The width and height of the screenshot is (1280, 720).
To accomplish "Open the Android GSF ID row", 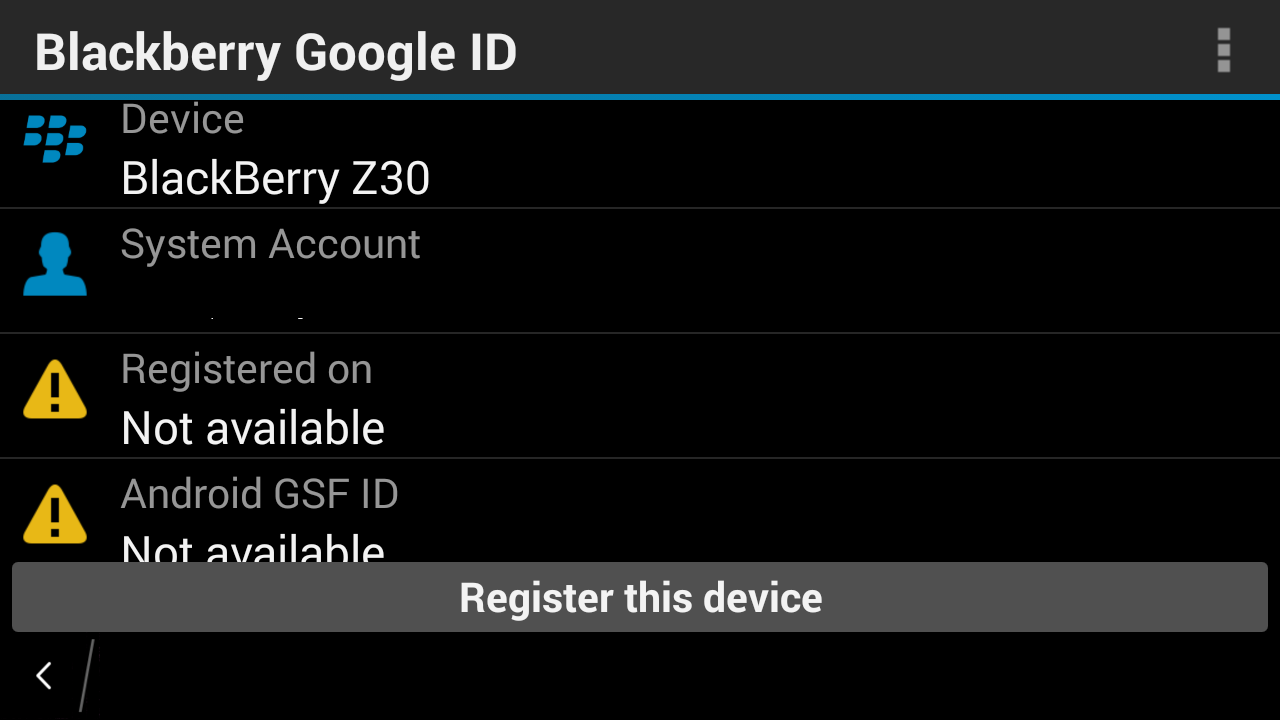I will pos(640,510).
